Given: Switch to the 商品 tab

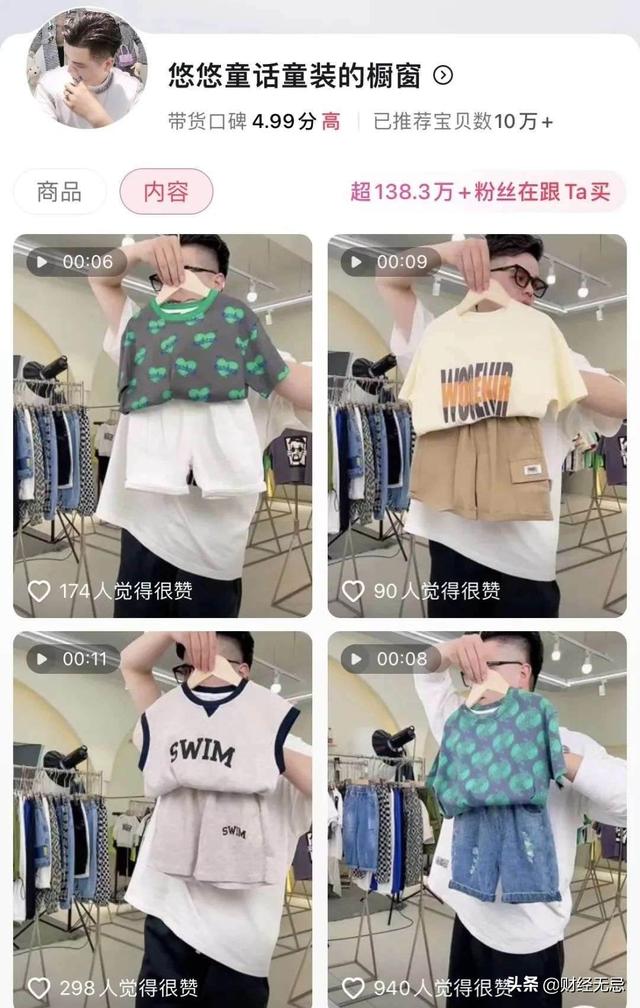Looking at the screenshot, I should tap(59, 192).
